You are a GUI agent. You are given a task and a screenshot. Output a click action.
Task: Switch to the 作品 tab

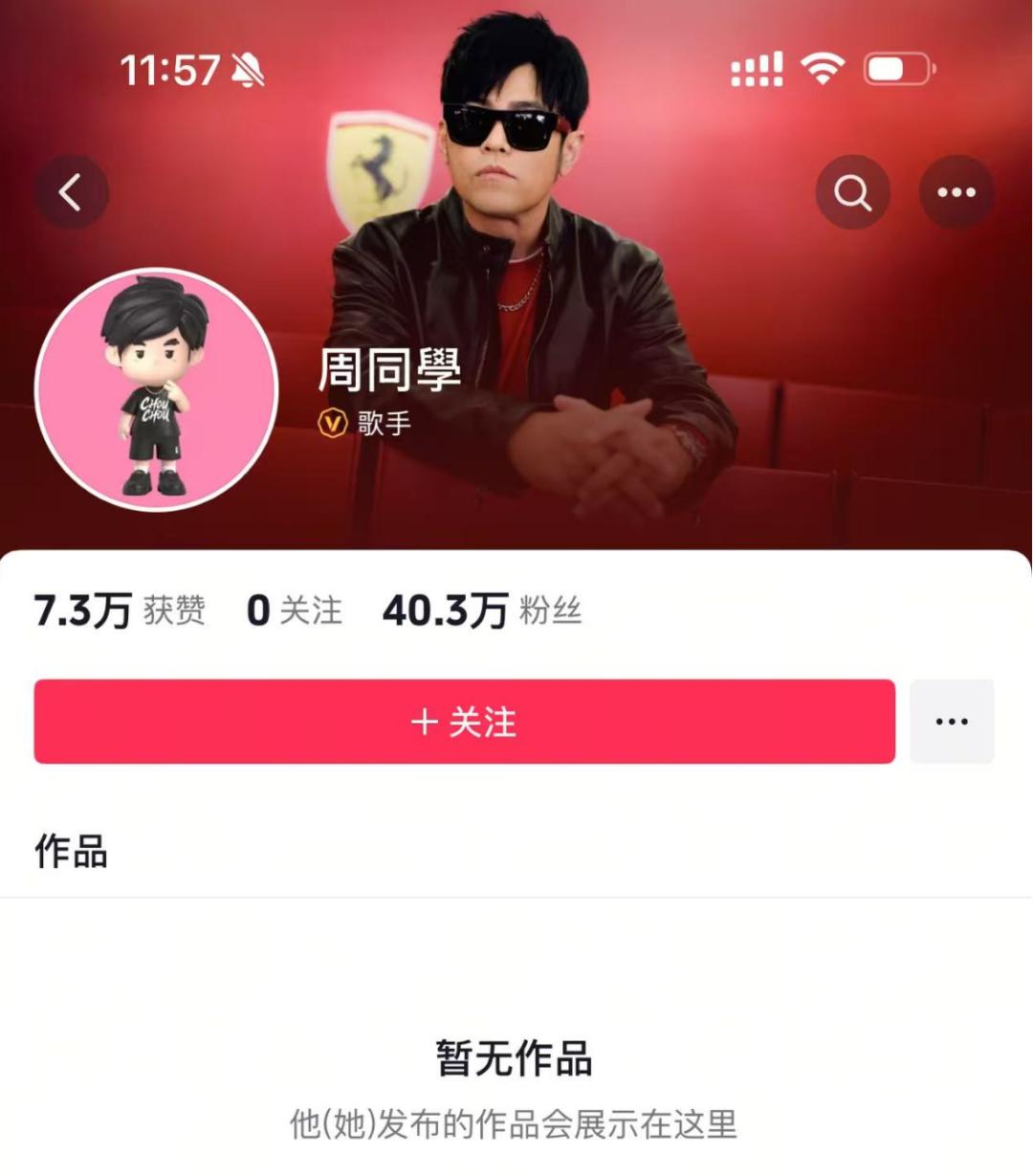coord(71,851)
